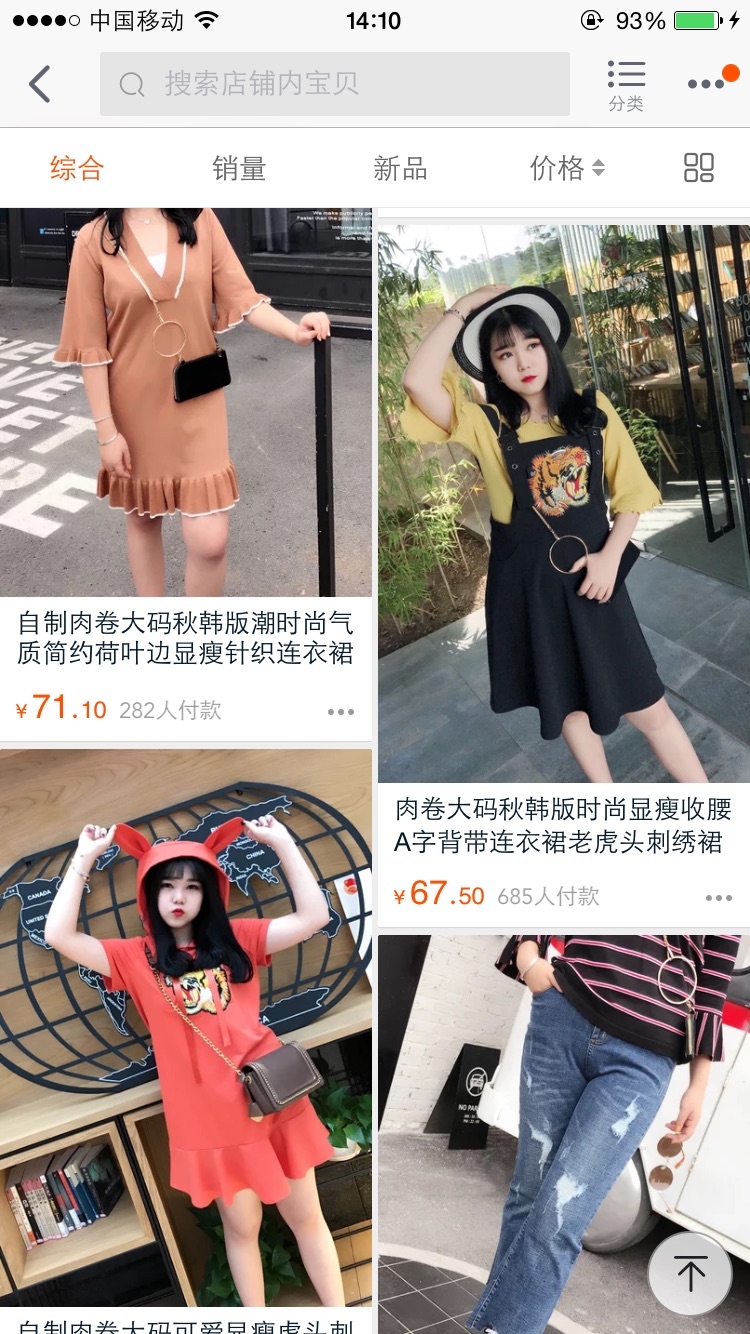Viewport: 750px width, 1334px height.
Task: Expand the 价格 price sorting options
Action: pyautogui.click(x=557, y=168)
